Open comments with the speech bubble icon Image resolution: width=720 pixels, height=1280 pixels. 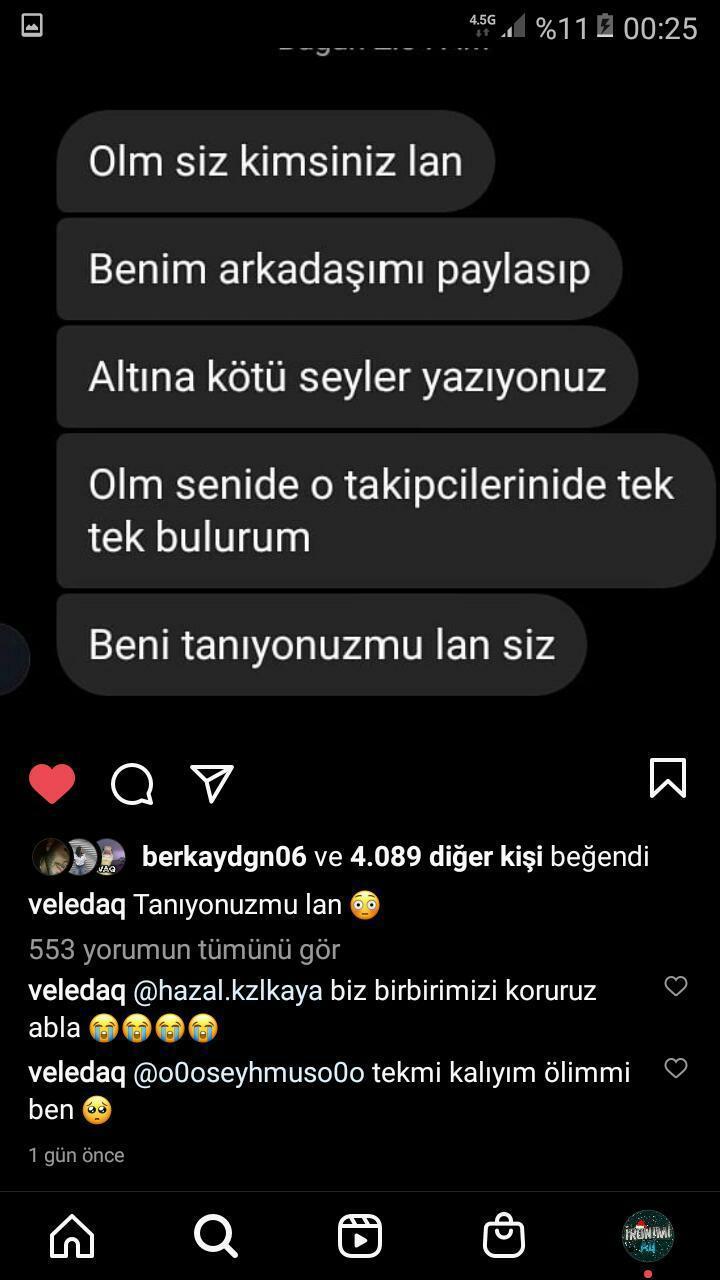pyautogui.click(x=132, y=784)
